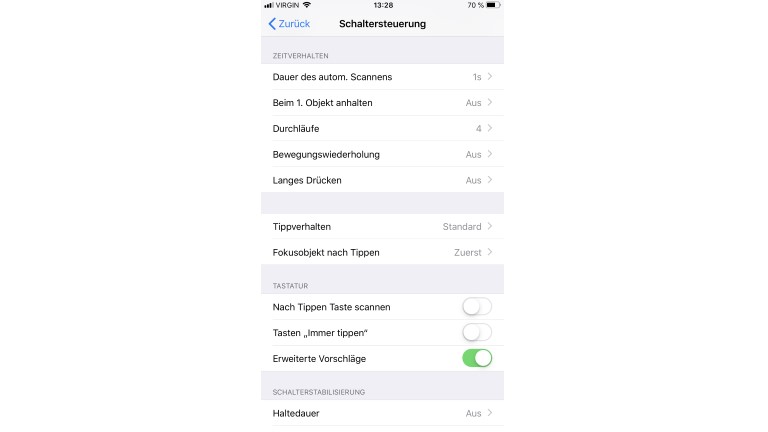Go back via the Zurück button

pos(290,24)
